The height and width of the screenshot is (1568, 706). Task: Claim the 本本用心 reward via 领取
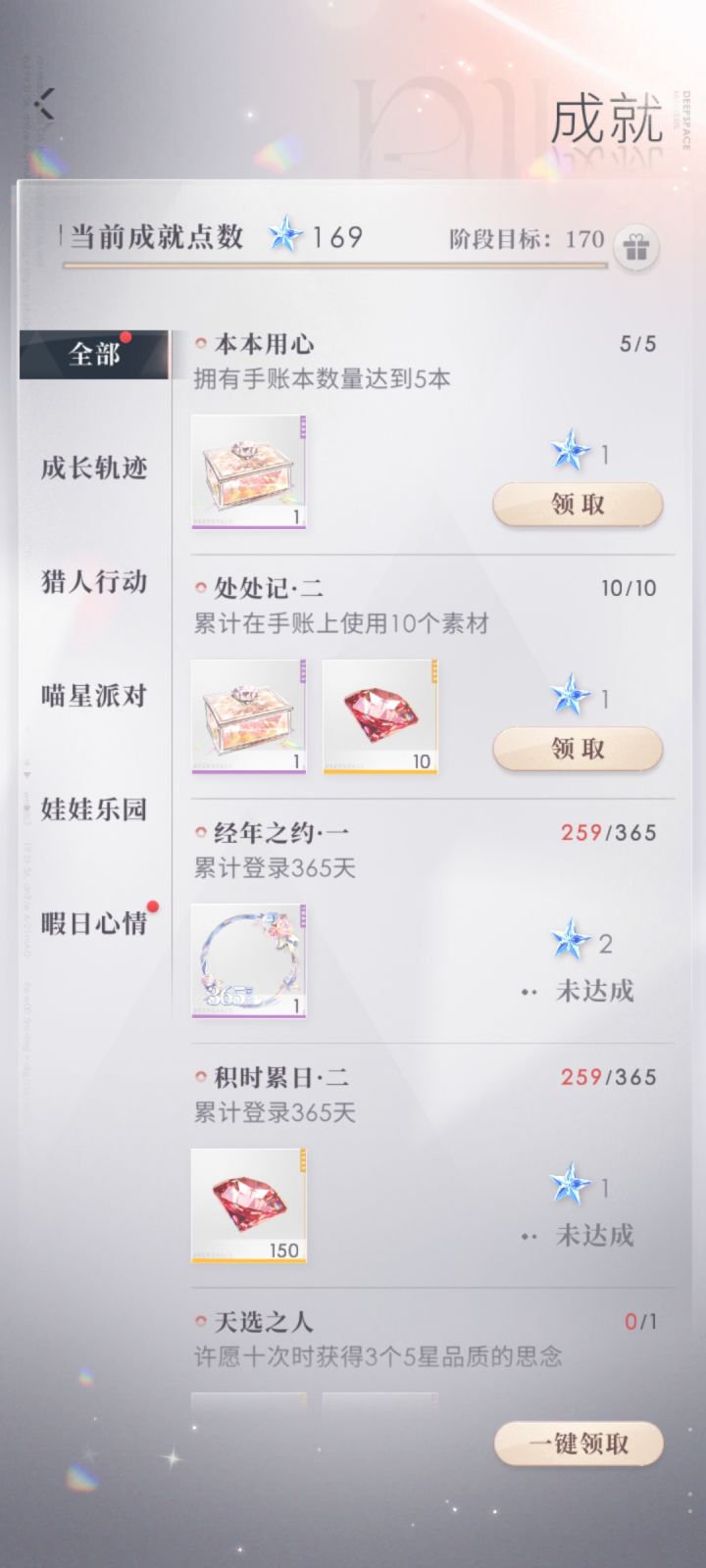coord(579,504)
